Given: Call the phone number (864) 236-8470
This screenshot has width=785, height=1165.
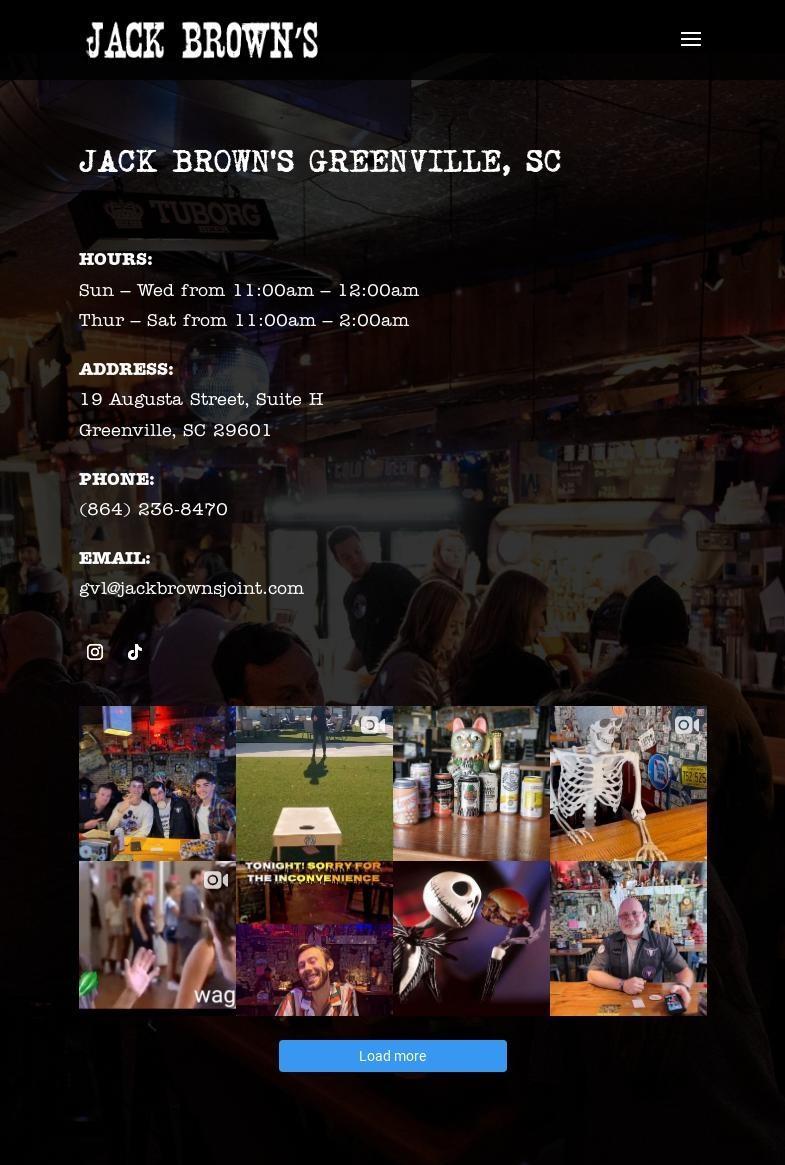Looking at the screenshot, I should [x=153, y=510].
